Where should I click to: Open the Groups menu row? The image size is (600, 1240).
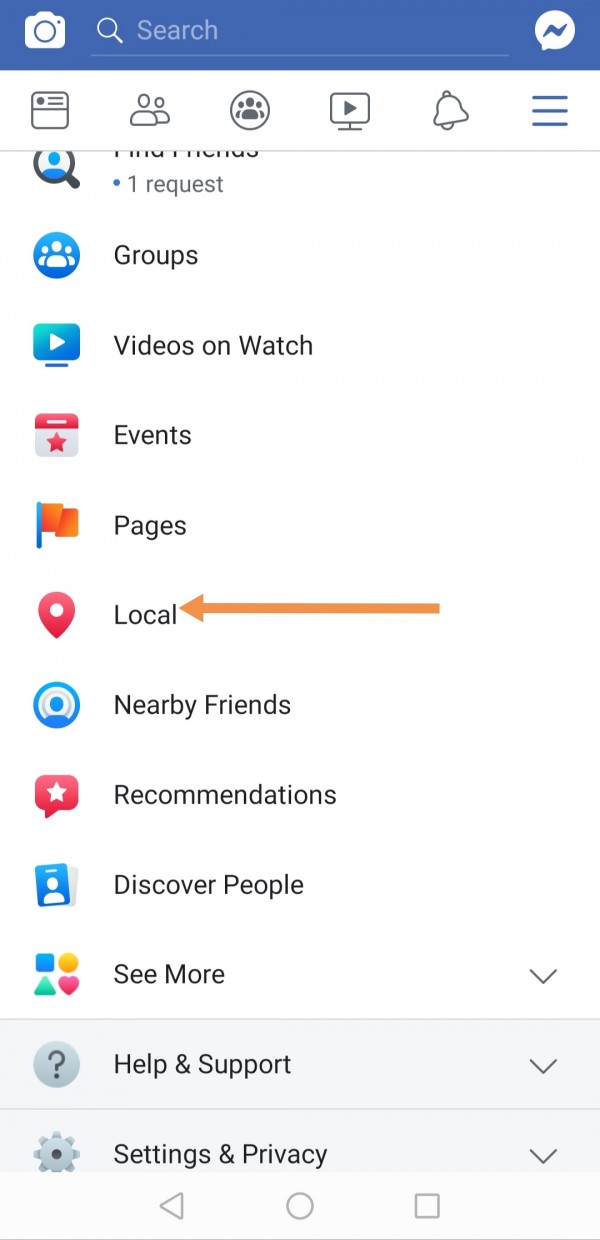click(156, 255)
